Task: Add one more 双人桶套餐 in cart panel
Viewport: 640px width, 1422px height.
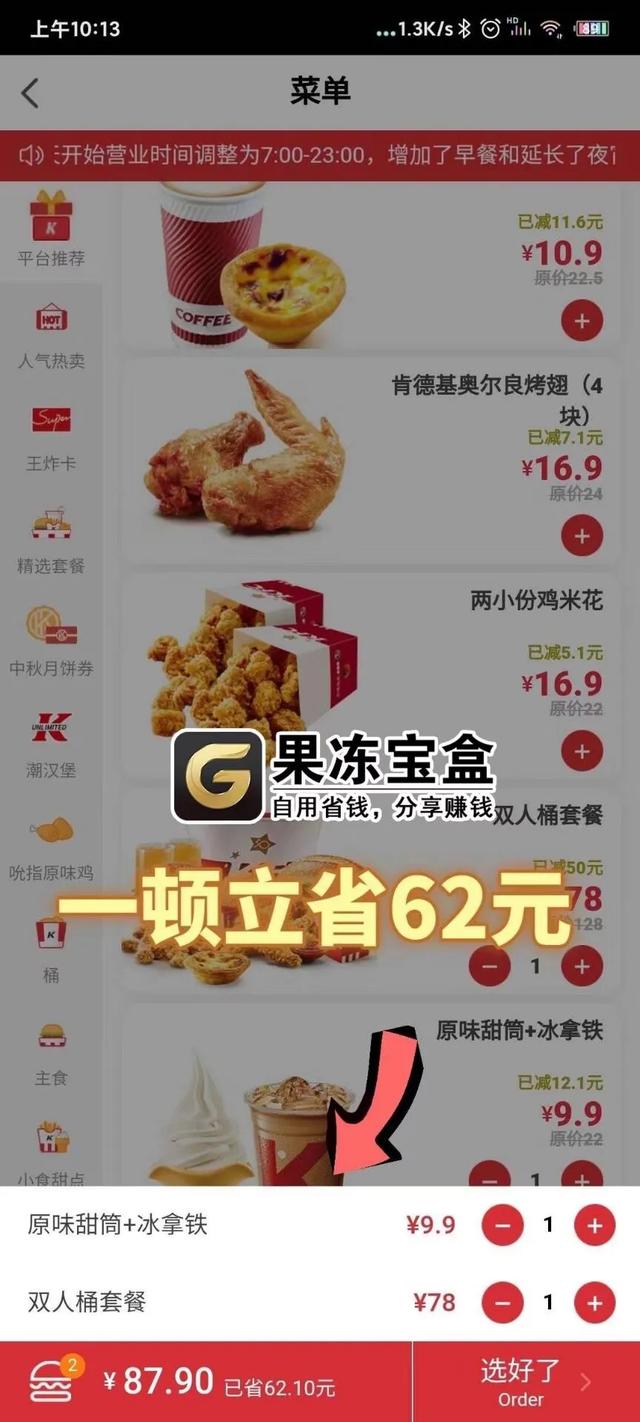Action: click(x=594, y=1302)
